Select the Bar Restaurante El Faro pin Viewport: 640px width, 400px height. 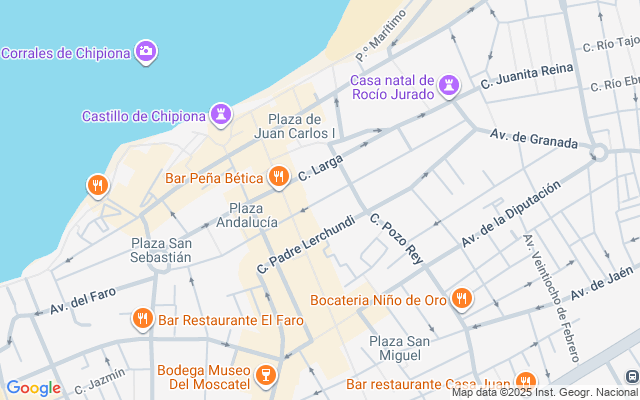[x=143, y=320]
